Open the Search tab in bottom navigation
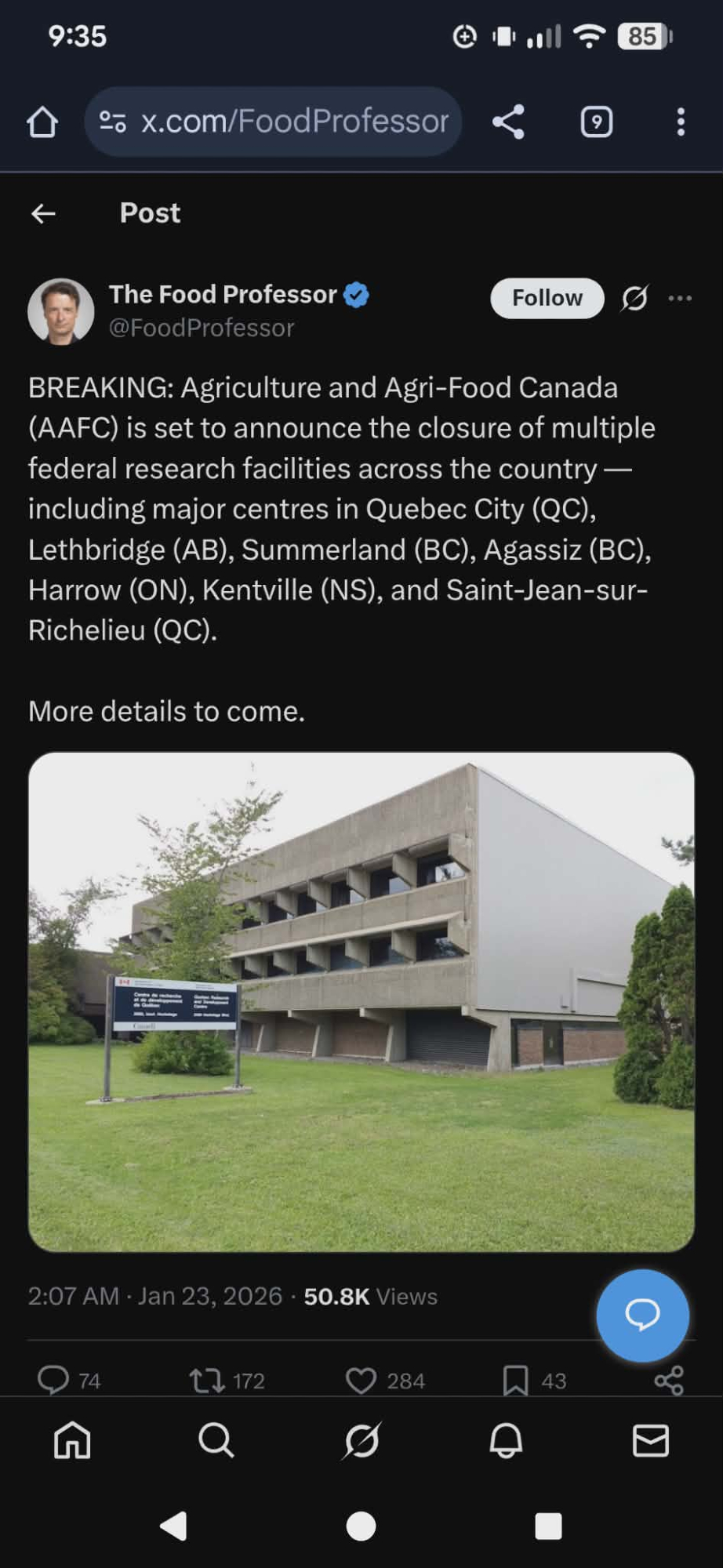Screen dimensions: 723x1568 click(216, 1440)
